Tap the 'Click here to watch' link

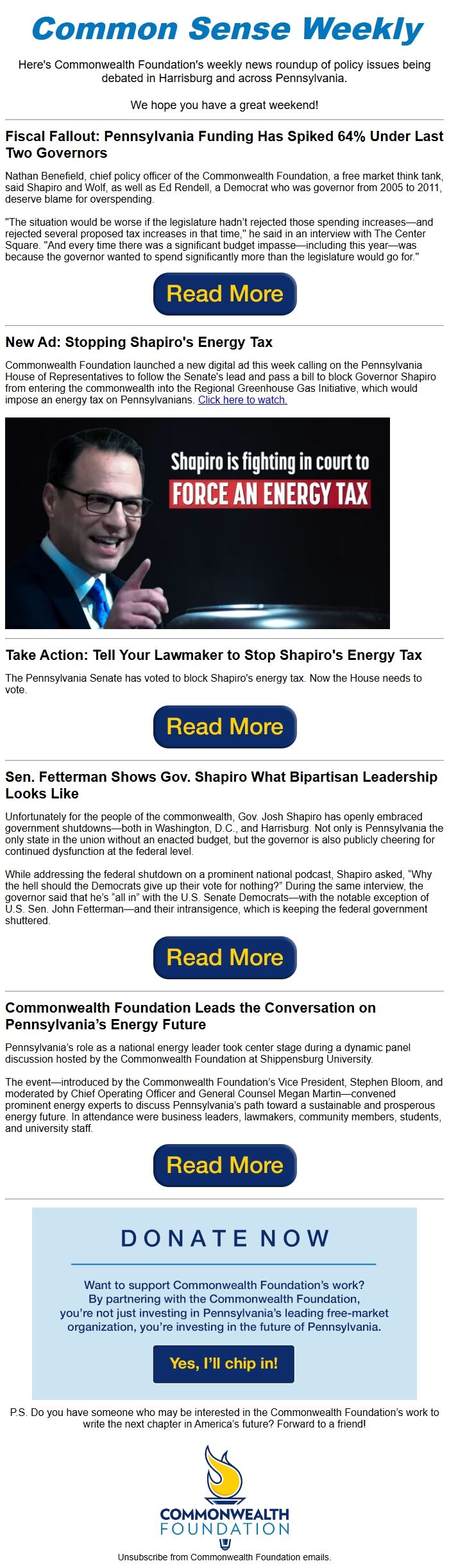[x=242, y=400]
